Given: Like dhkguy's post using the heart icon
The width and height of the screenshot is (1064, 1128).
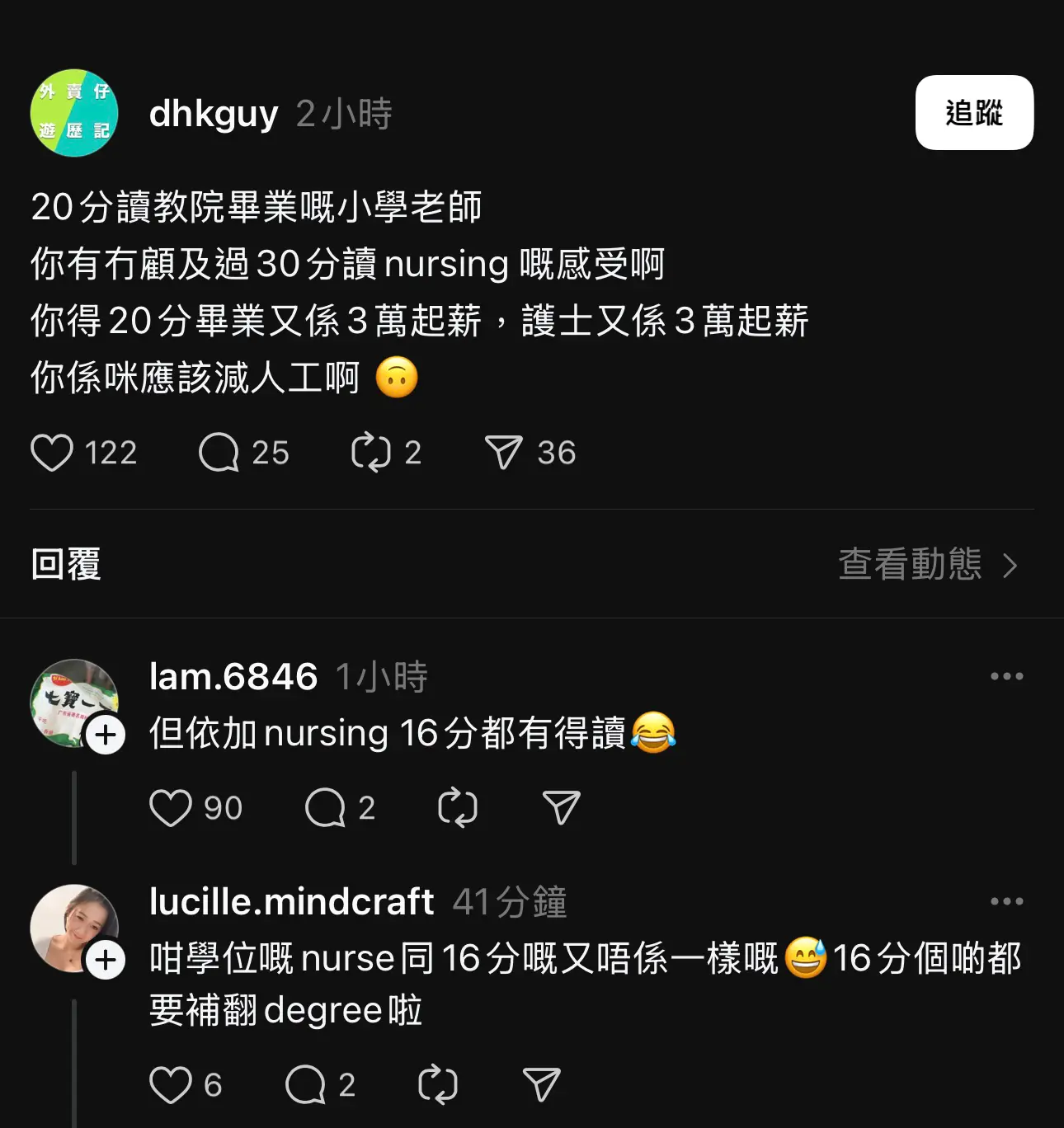Looking at the screenshot, I should coord(52,452).
